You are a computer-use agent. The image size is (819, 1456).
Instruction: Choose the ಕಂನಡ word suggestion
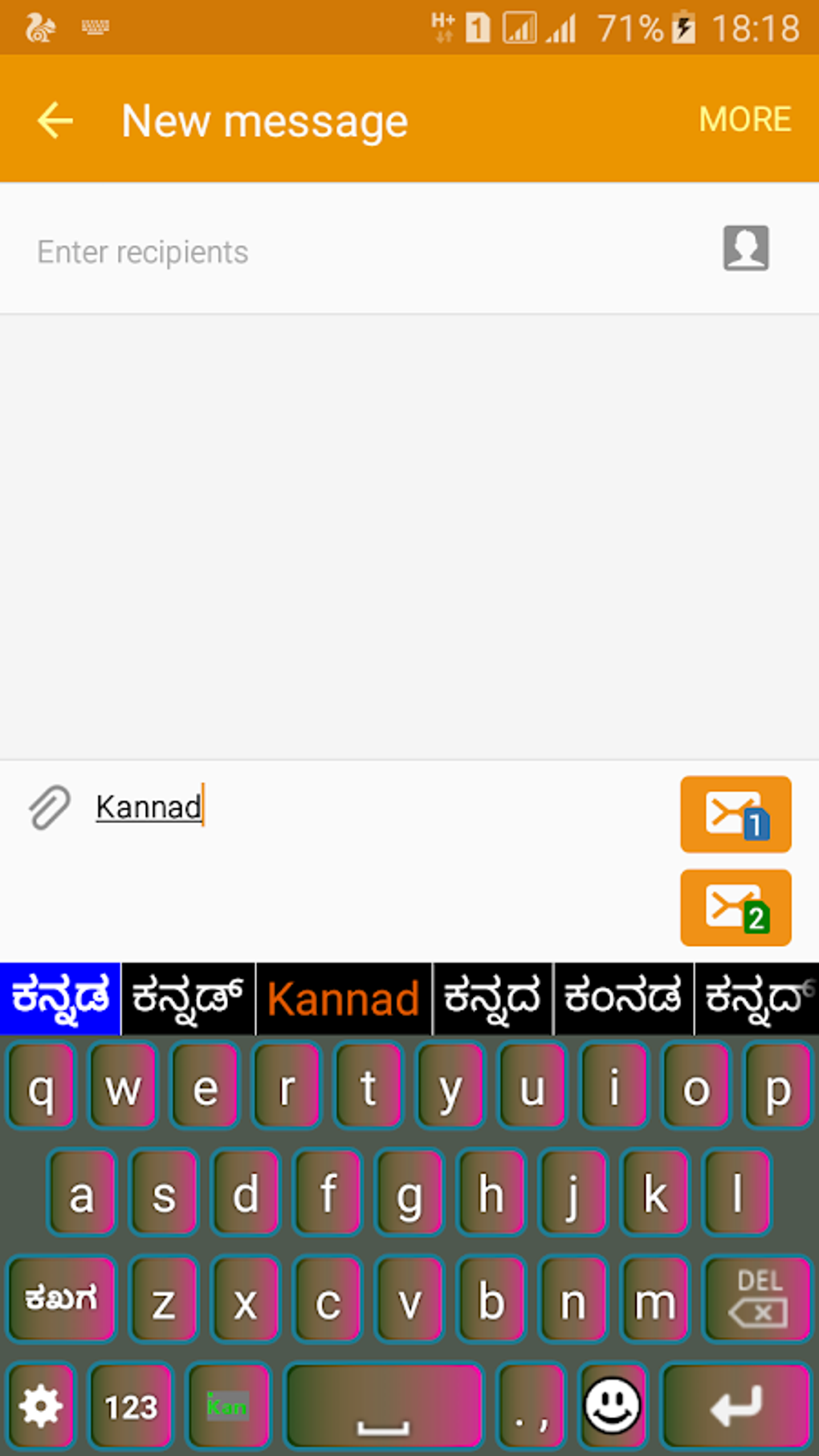point(622,998)
